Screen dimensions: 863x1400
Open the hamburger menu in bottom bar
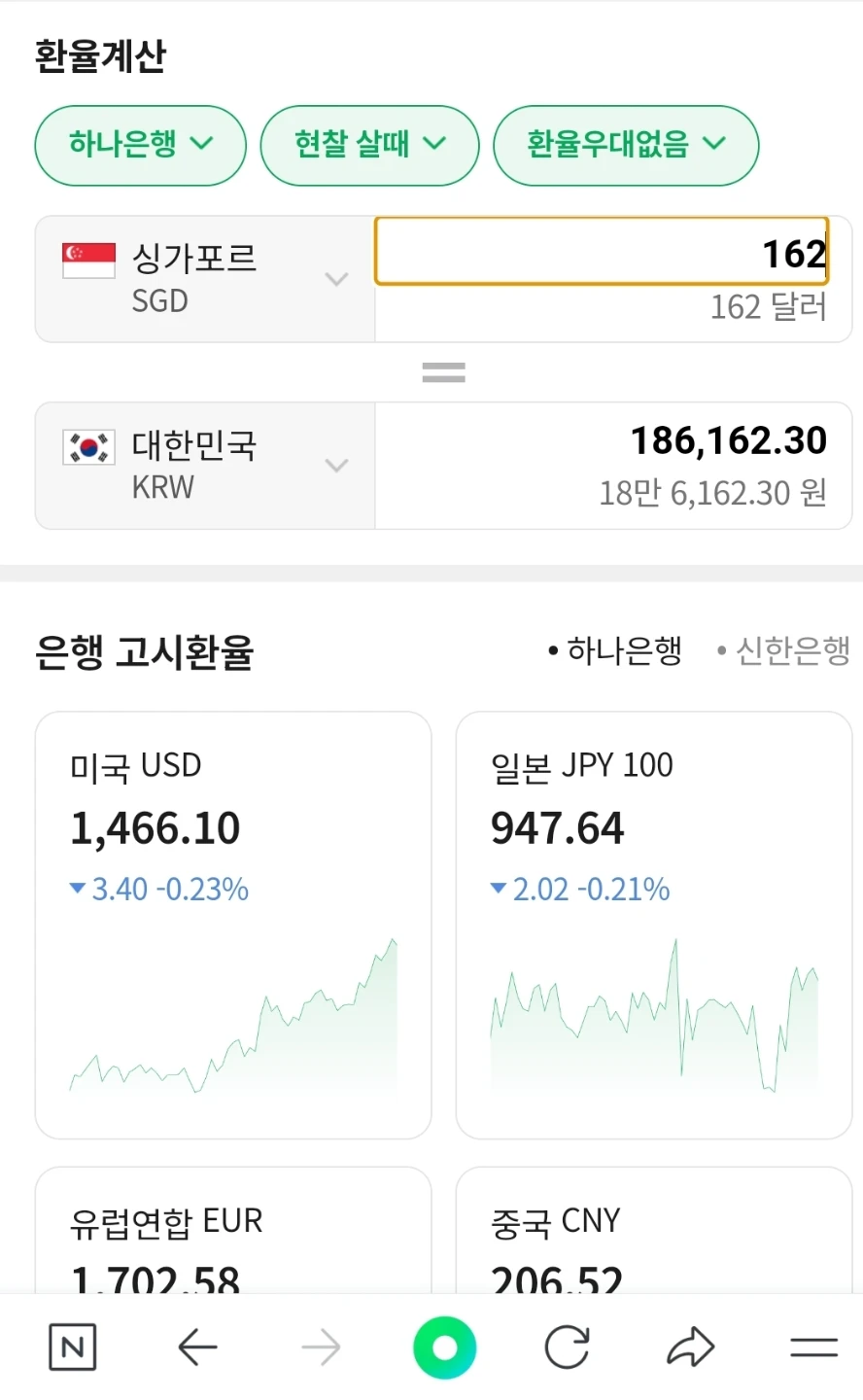(814, 1347)
